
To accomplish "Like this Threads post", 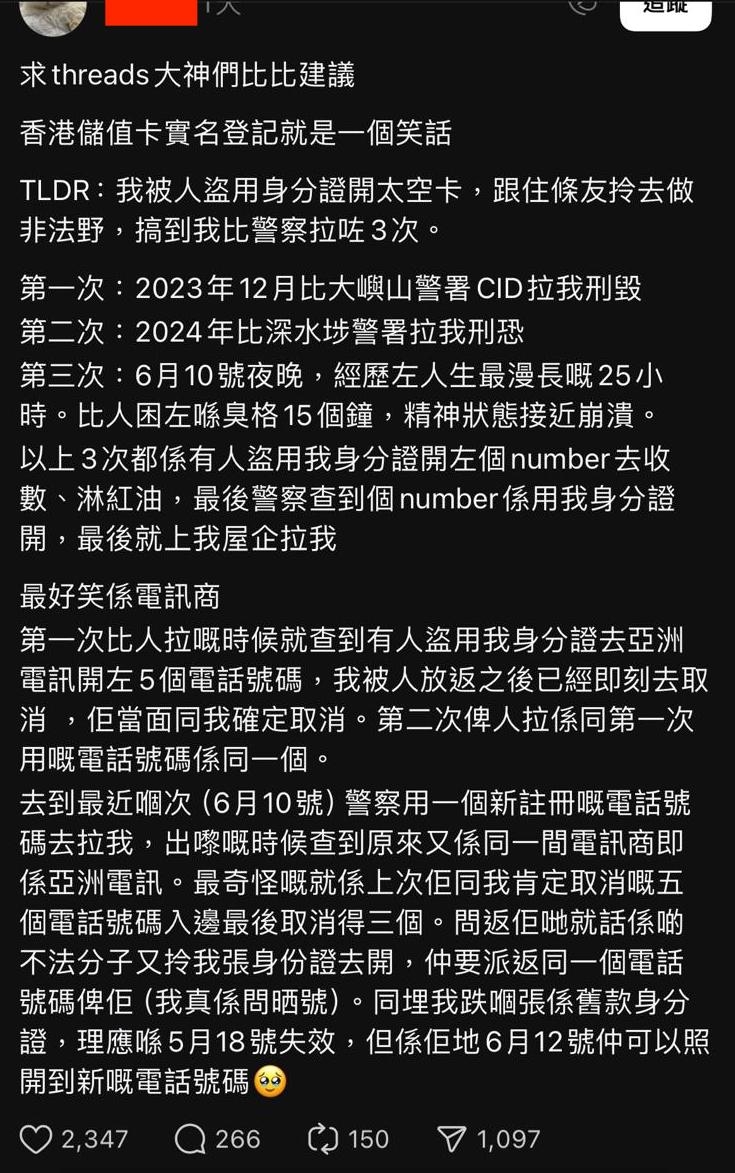I will (37, 1139).
